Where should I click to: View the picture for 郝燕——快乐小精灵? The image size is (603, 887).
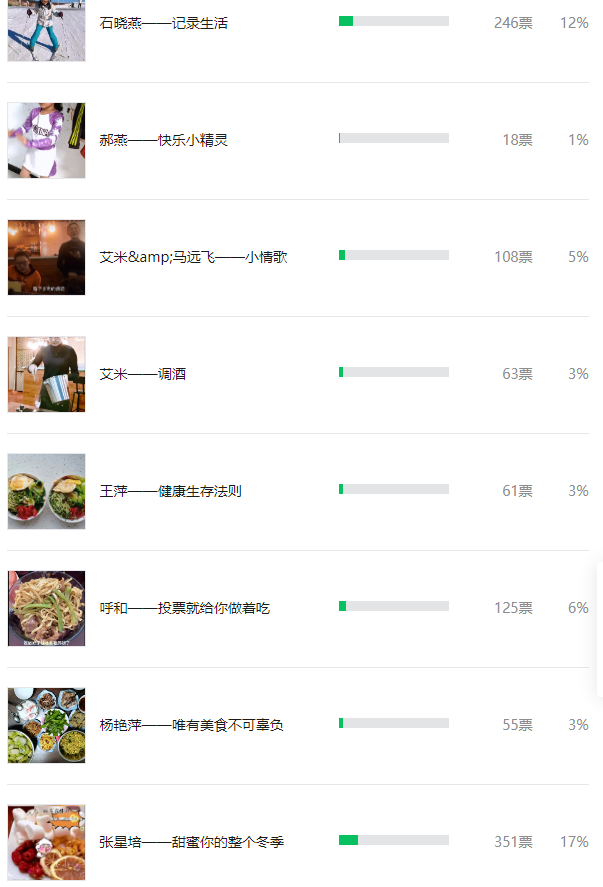[46, 140]
